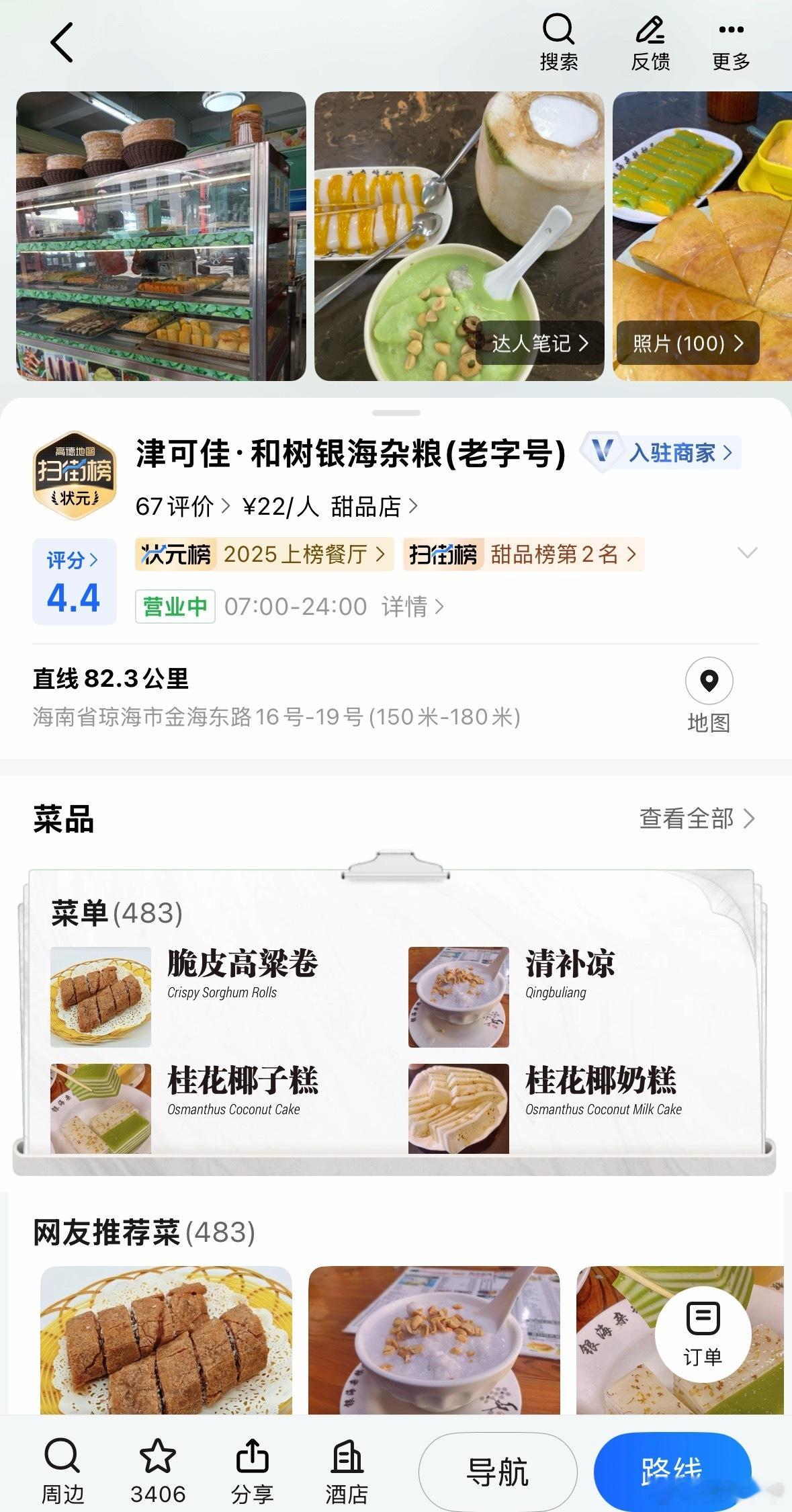Viewport: 792px width, 1512px height.
Task: View the 67 评价 reviews
Action: pyautogui.click(x=181, y=506)
